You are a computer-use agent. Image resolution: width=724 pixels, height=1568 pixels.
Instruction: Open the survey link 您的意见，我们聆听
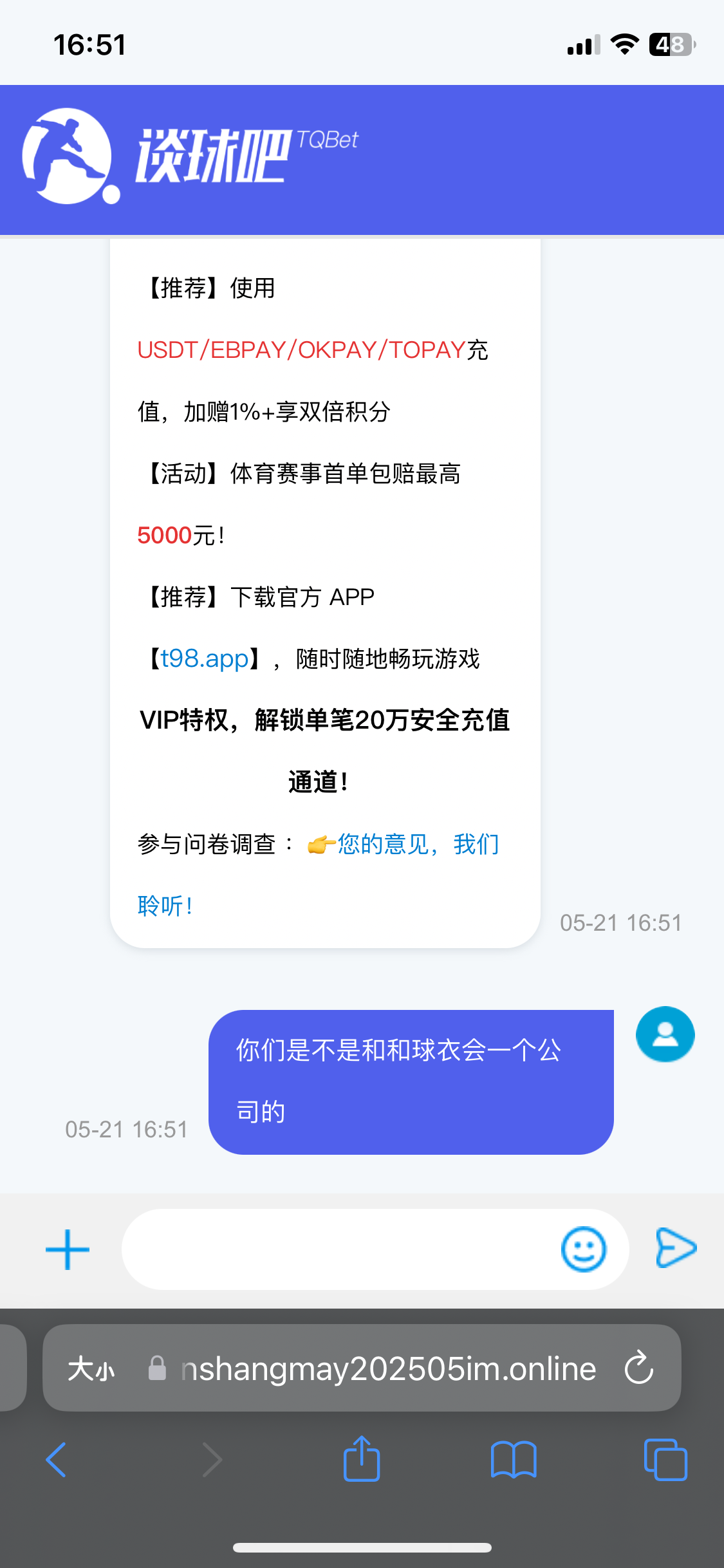pos(417,844)
